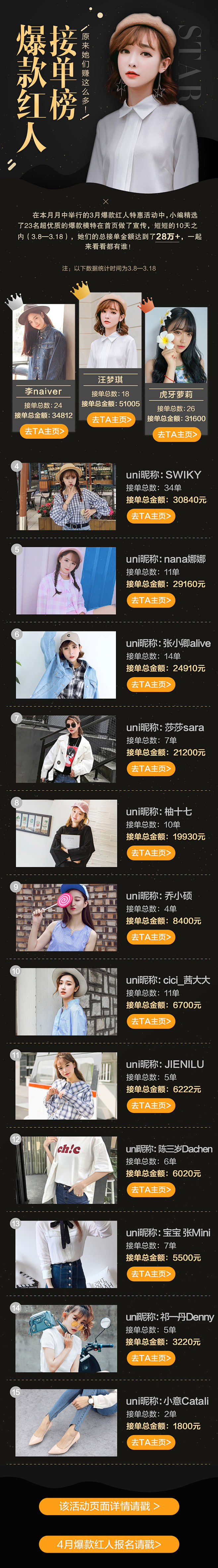Open 4月爆款红人报名 sign-up
This screenshot has height=1568, width=218.
[x=109, y=1544]
